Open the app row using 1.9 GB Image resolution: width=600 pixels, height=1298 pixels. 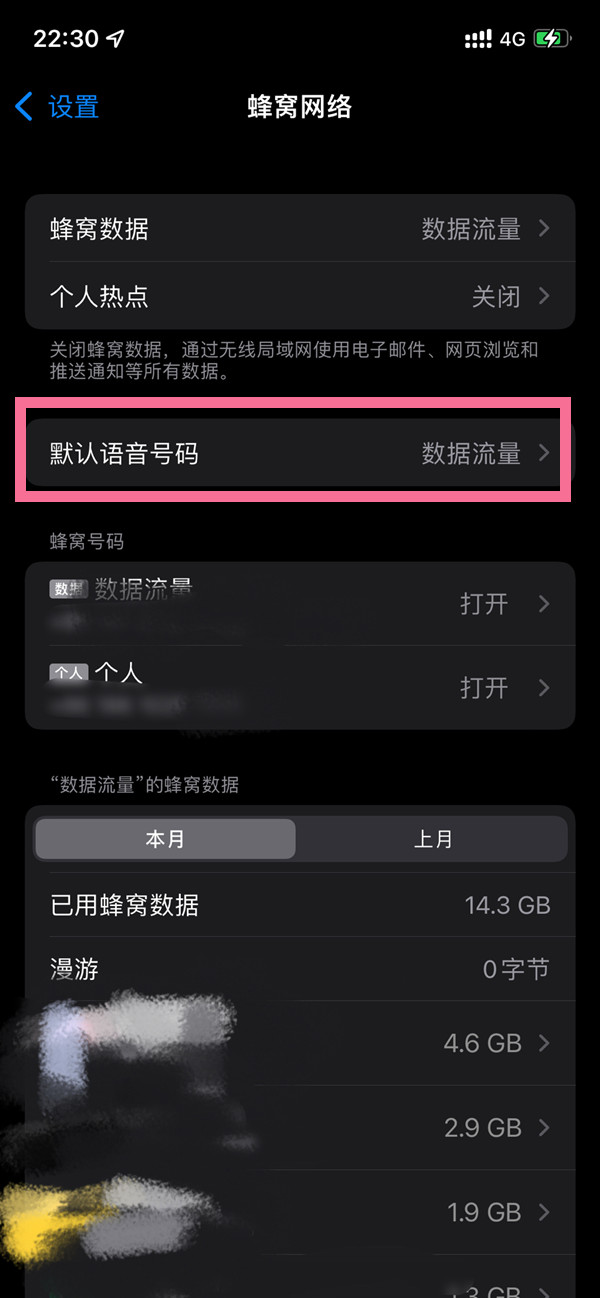pos(300,1212)
